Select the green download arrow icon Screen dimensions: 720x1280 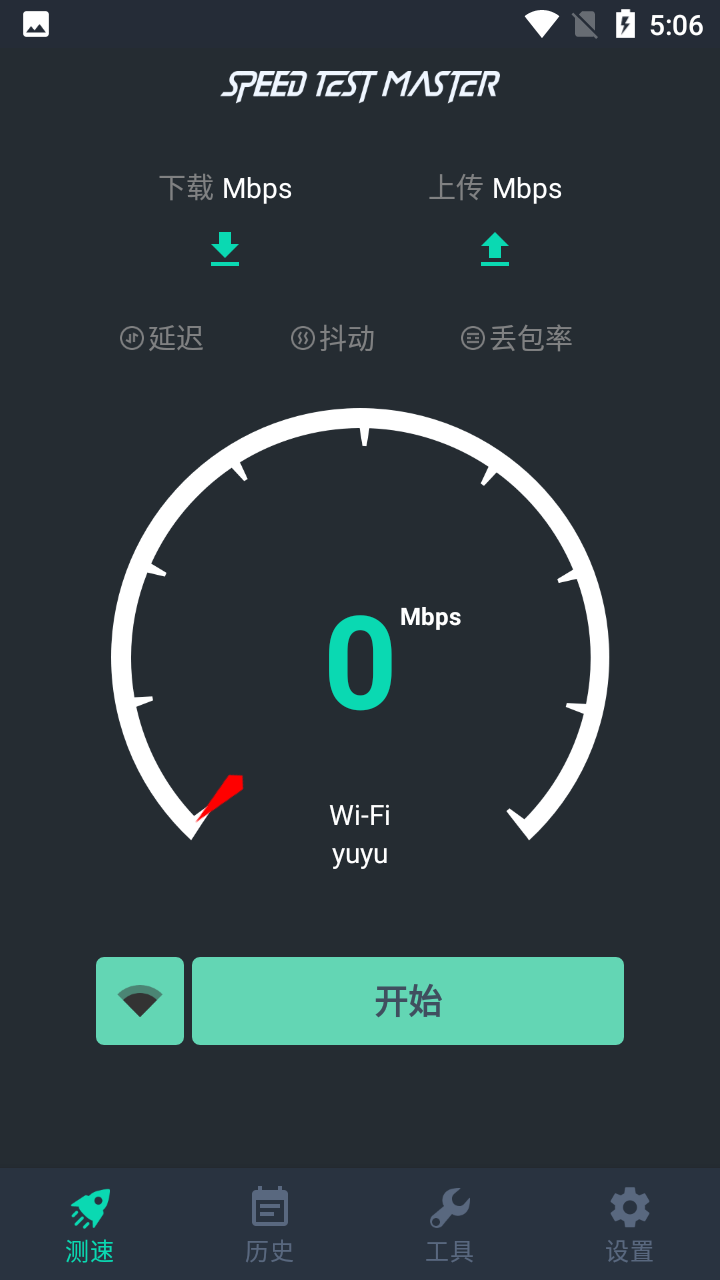click(225, 248)
